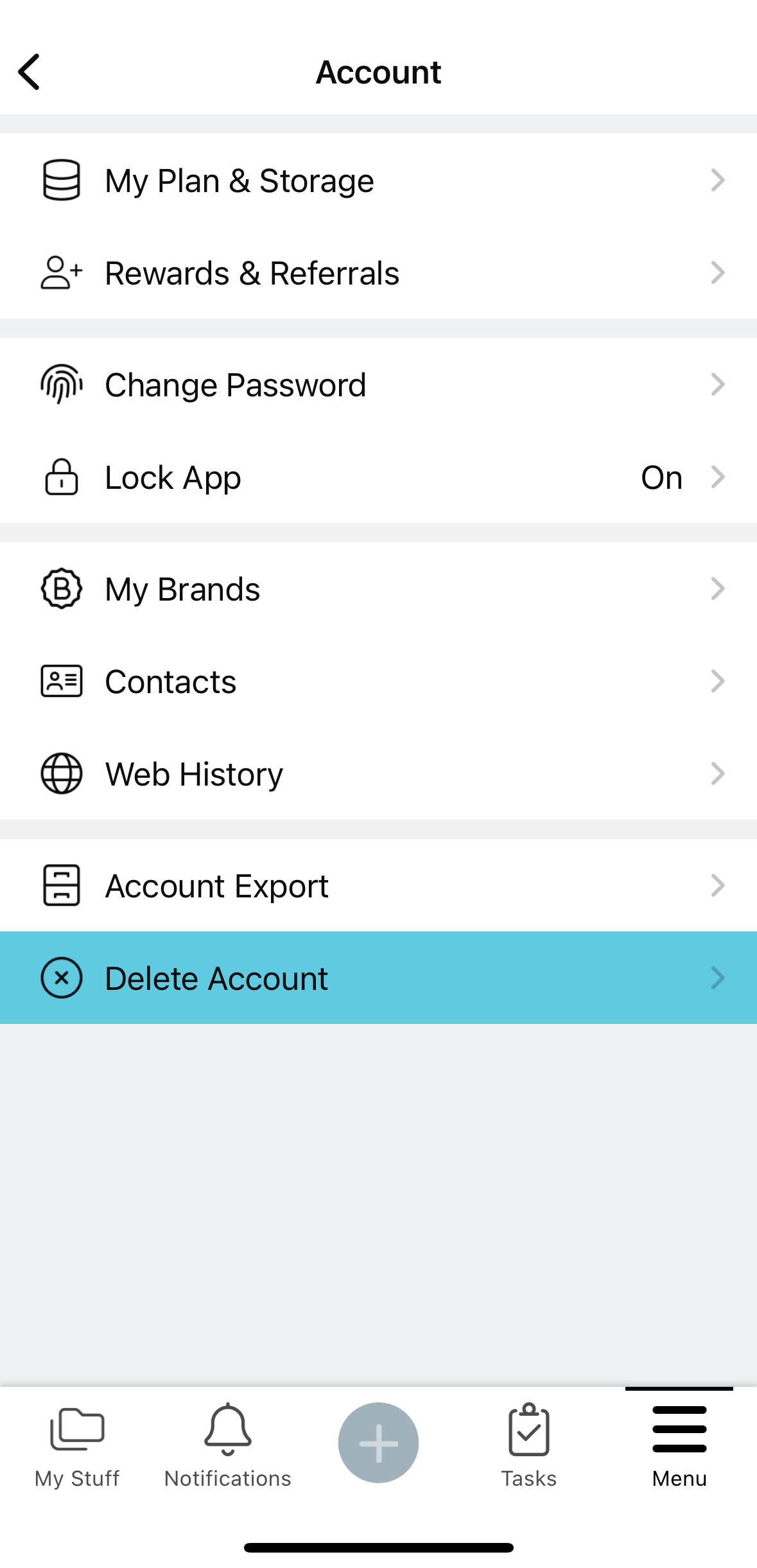Open Account Export
The image size is (757, 1568).
coord(378,886)
